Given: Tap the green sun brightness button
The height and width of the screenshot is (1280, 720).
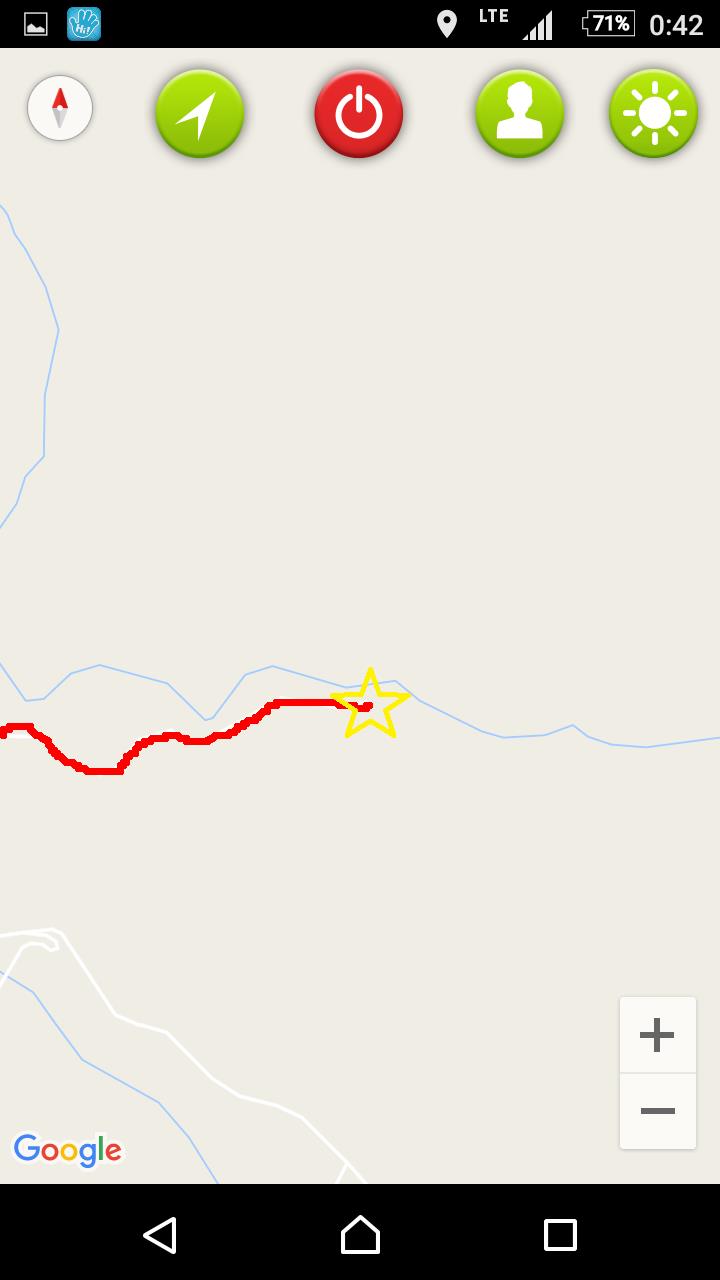Looking at the screenshot, I should pos(654,114).
